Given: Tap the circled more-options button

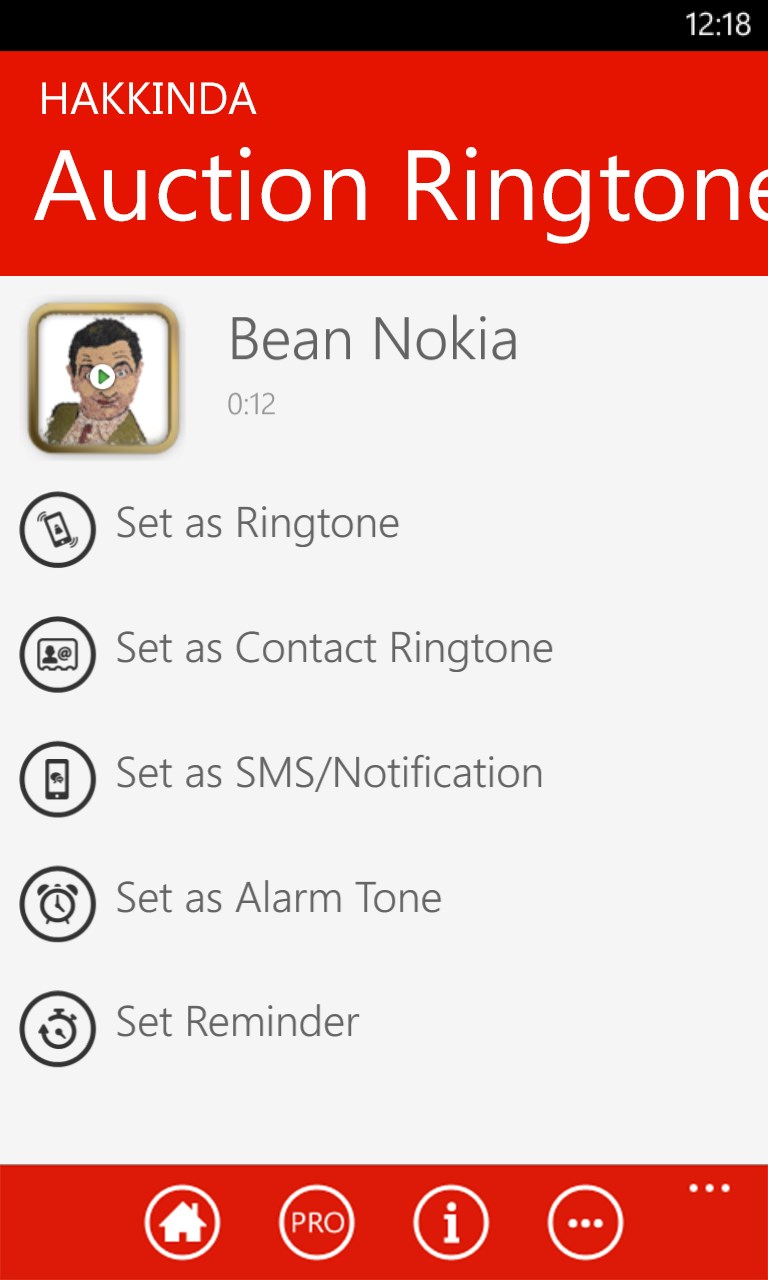Looking at the screenshot, I should (x=585, y=1222).
